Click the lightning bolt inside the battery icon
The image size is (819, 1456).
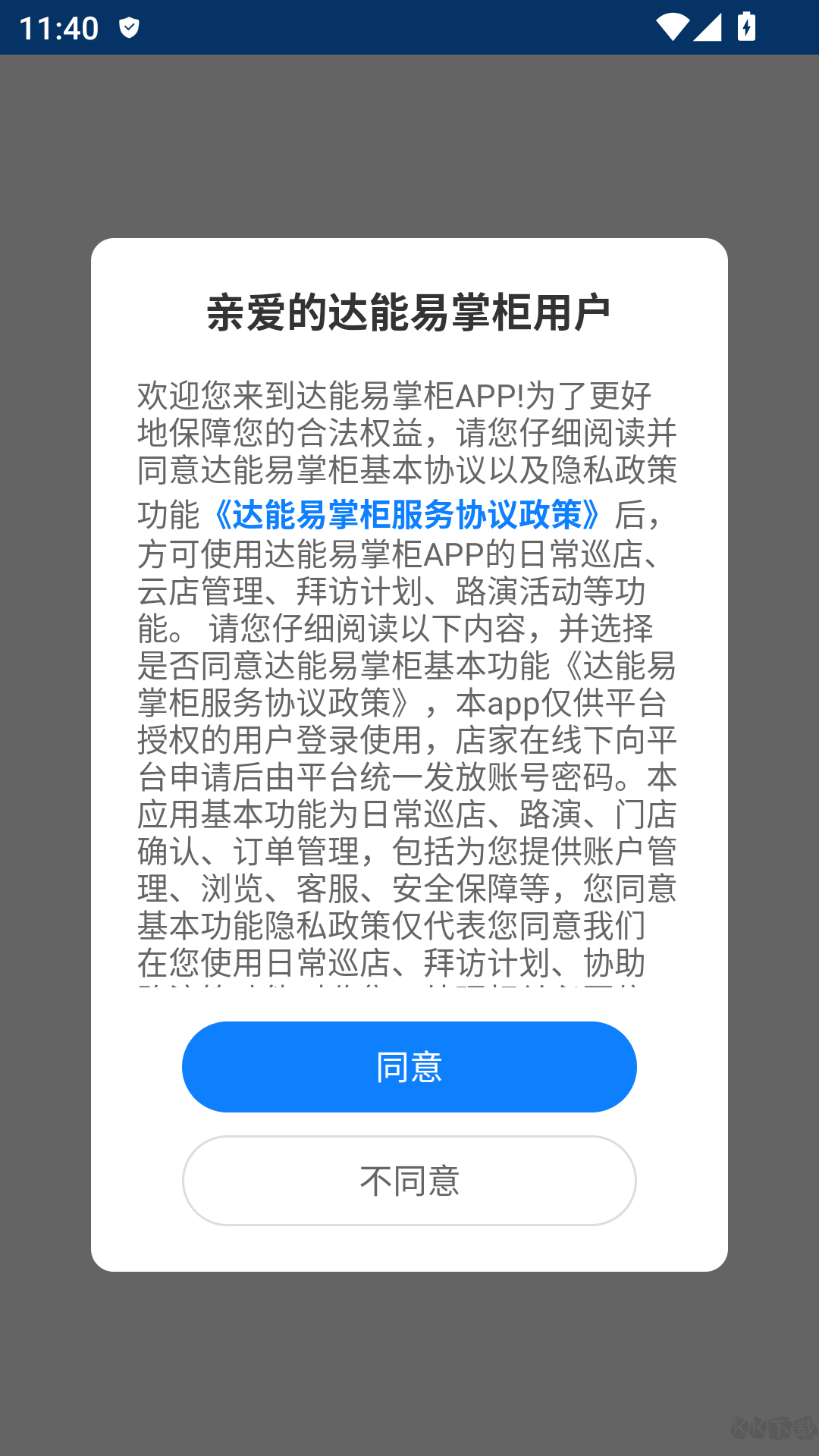pyautogui.click(x=747, y=27)
